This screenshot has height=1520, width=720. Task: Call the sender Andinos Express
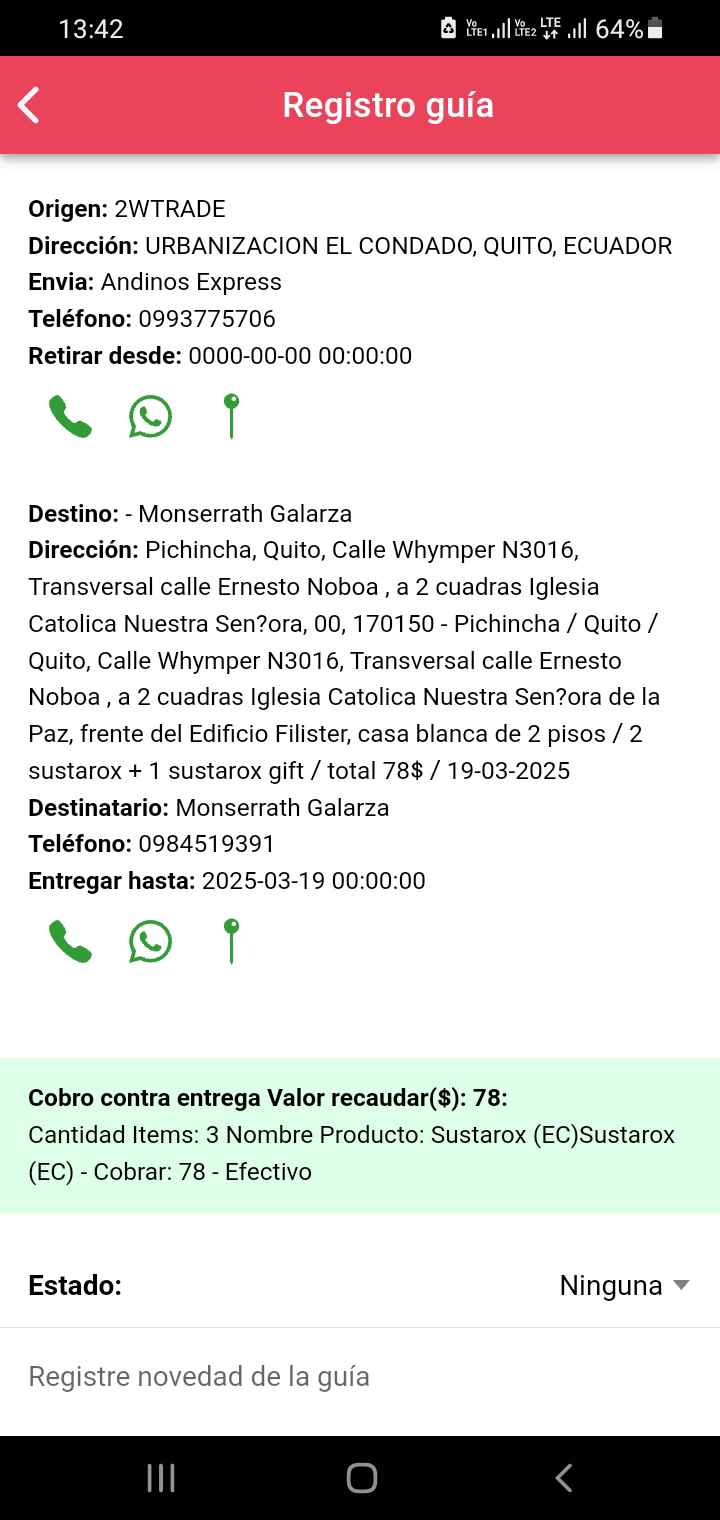click(70, 416)
